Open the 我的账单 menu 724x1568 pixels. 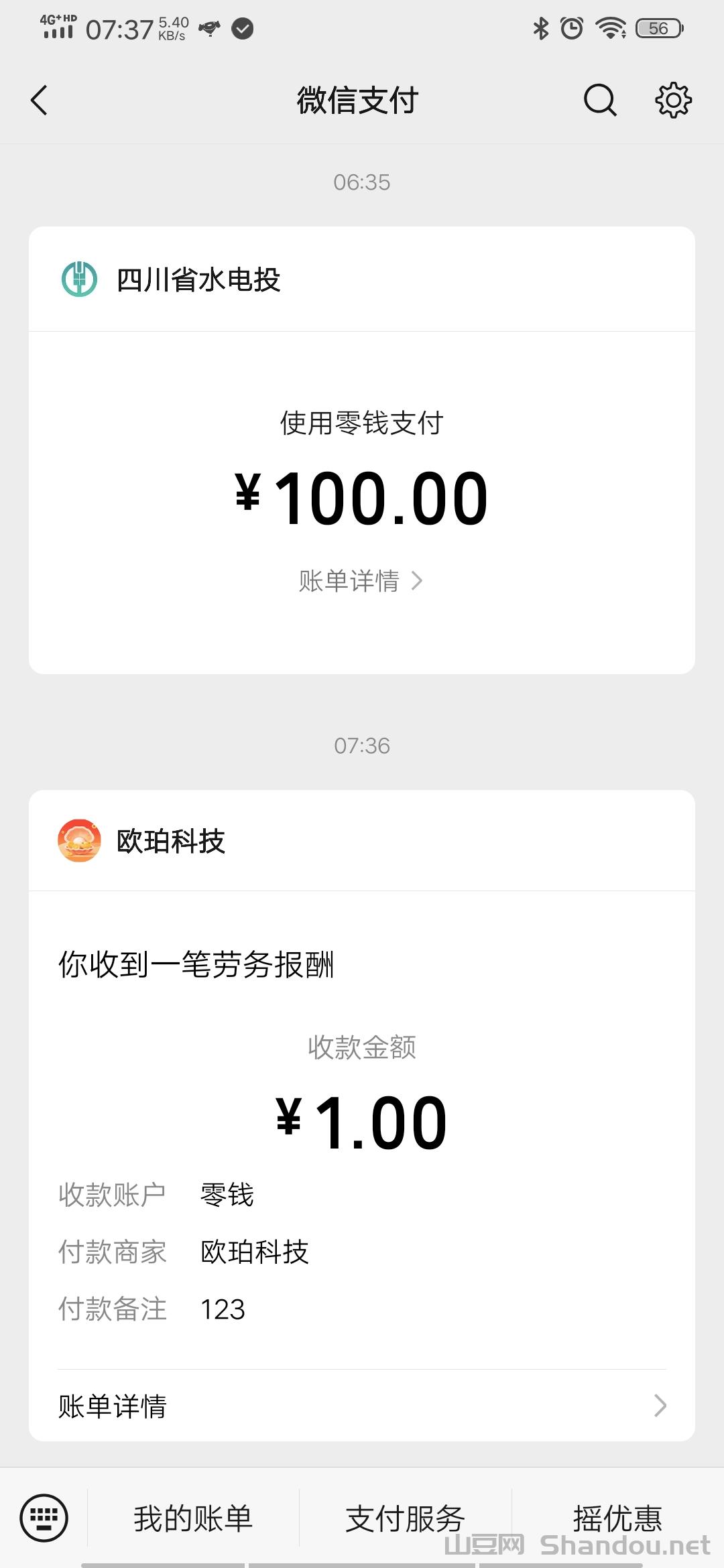pos(193,1518)
